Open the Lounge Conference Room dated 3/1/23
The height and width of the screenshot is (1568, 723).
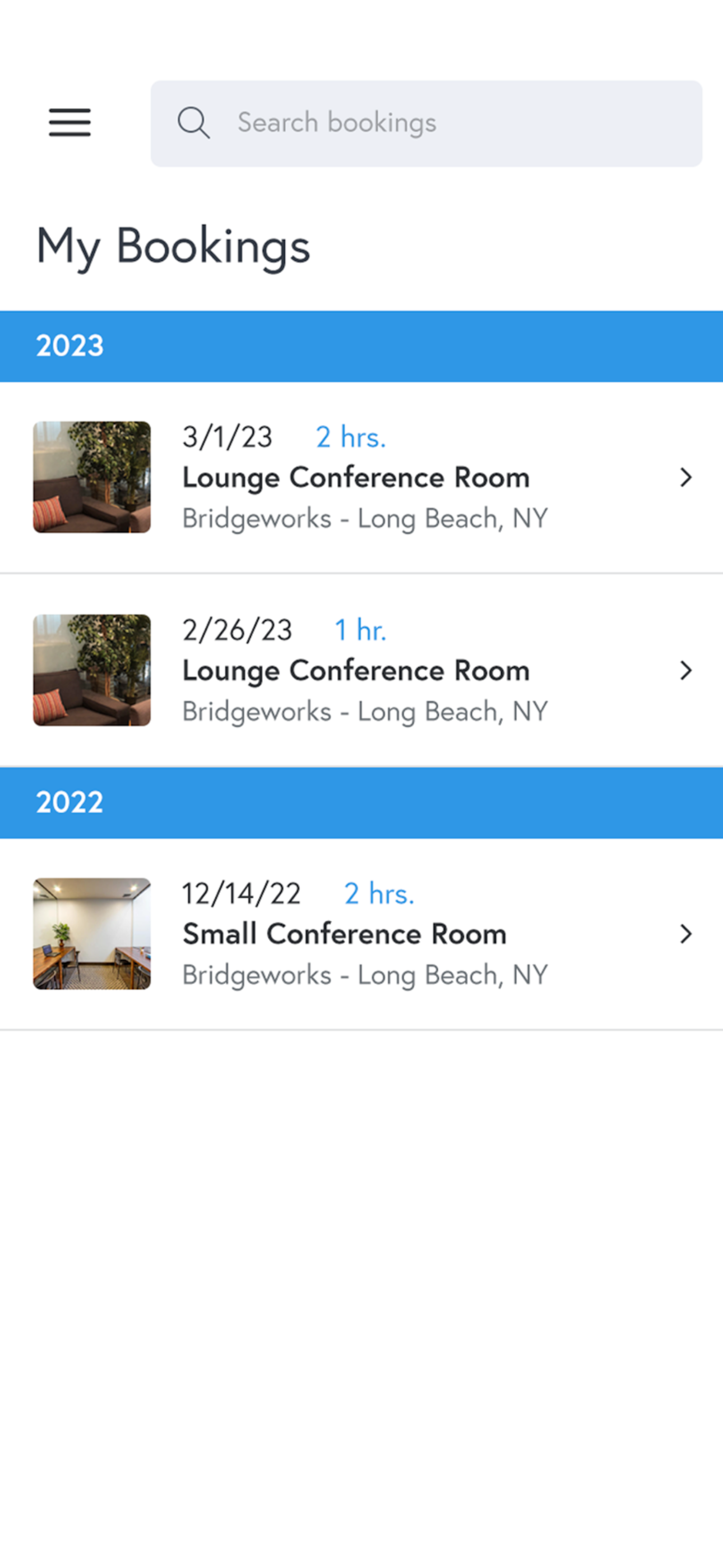click(355, 477)
